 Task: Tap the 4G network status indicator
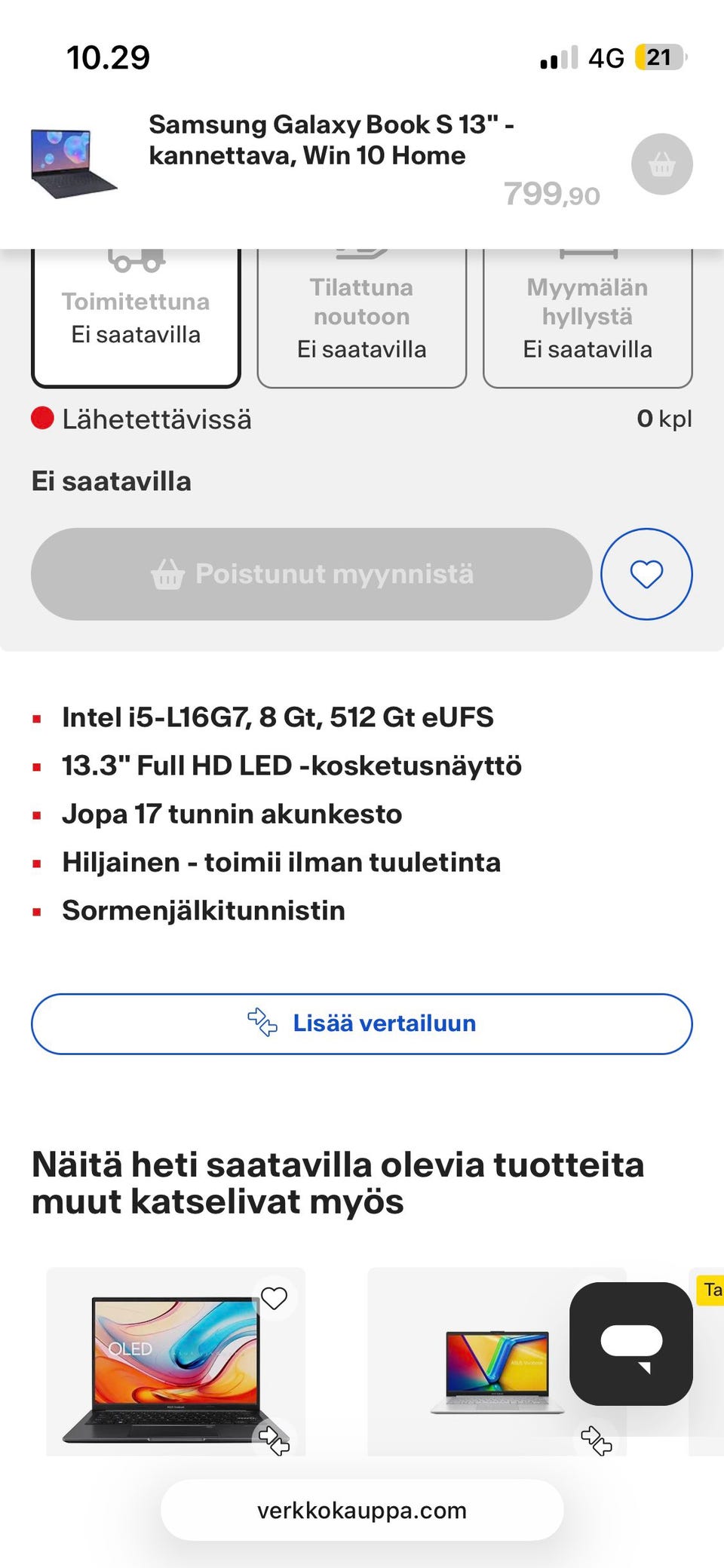pyautogui.click(x=608, y=57)
